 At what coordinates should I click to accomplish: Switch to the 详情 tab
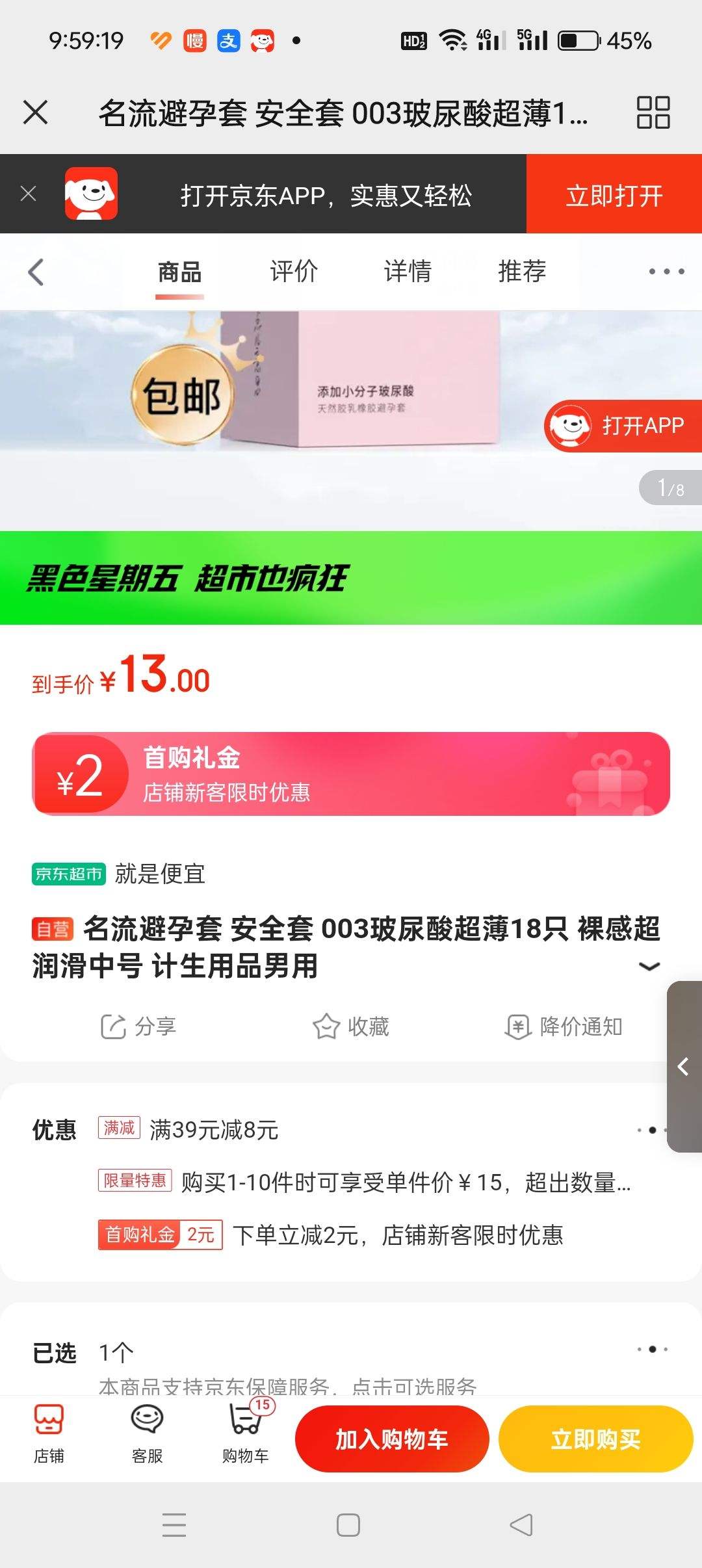point(408,272)
